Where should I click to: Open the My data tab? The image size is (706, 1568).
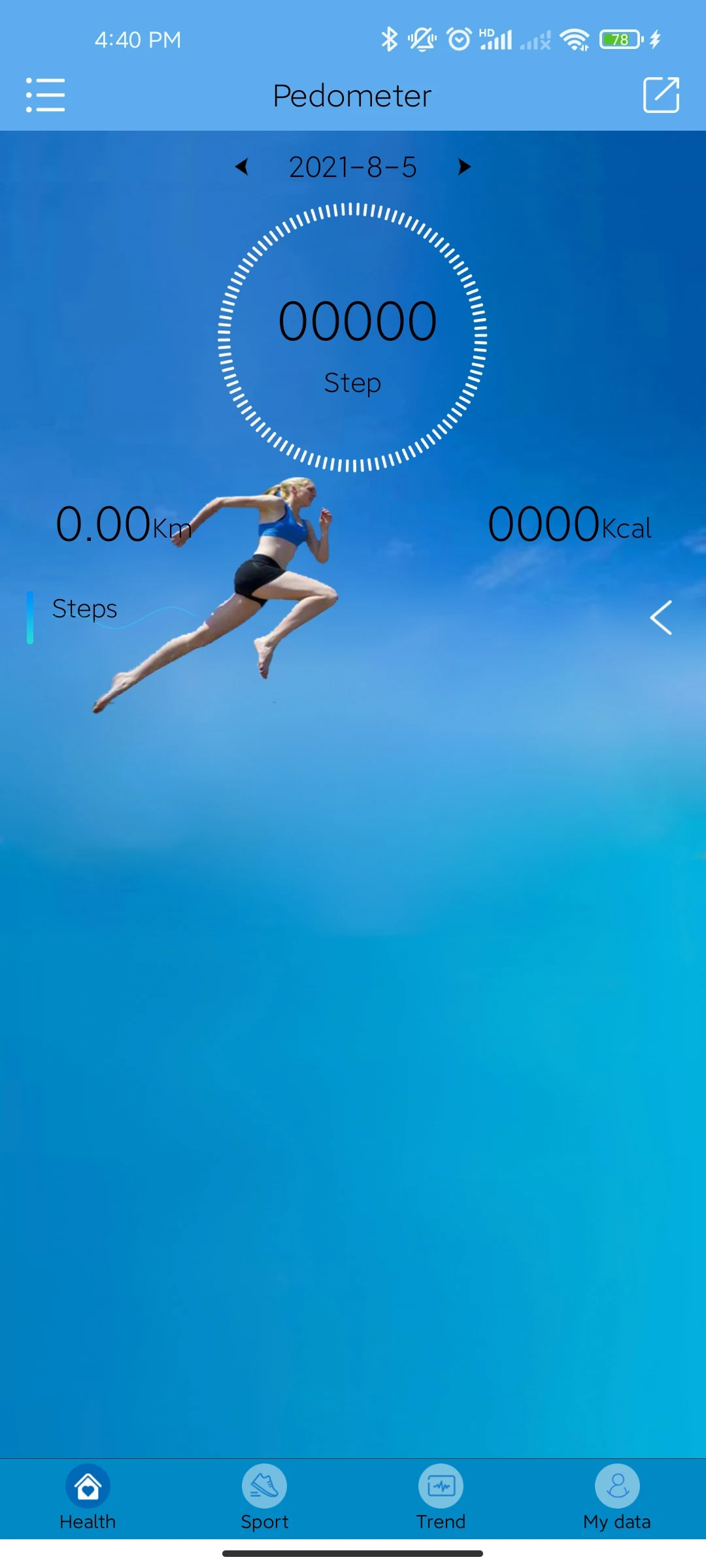tap(617, 1497)
